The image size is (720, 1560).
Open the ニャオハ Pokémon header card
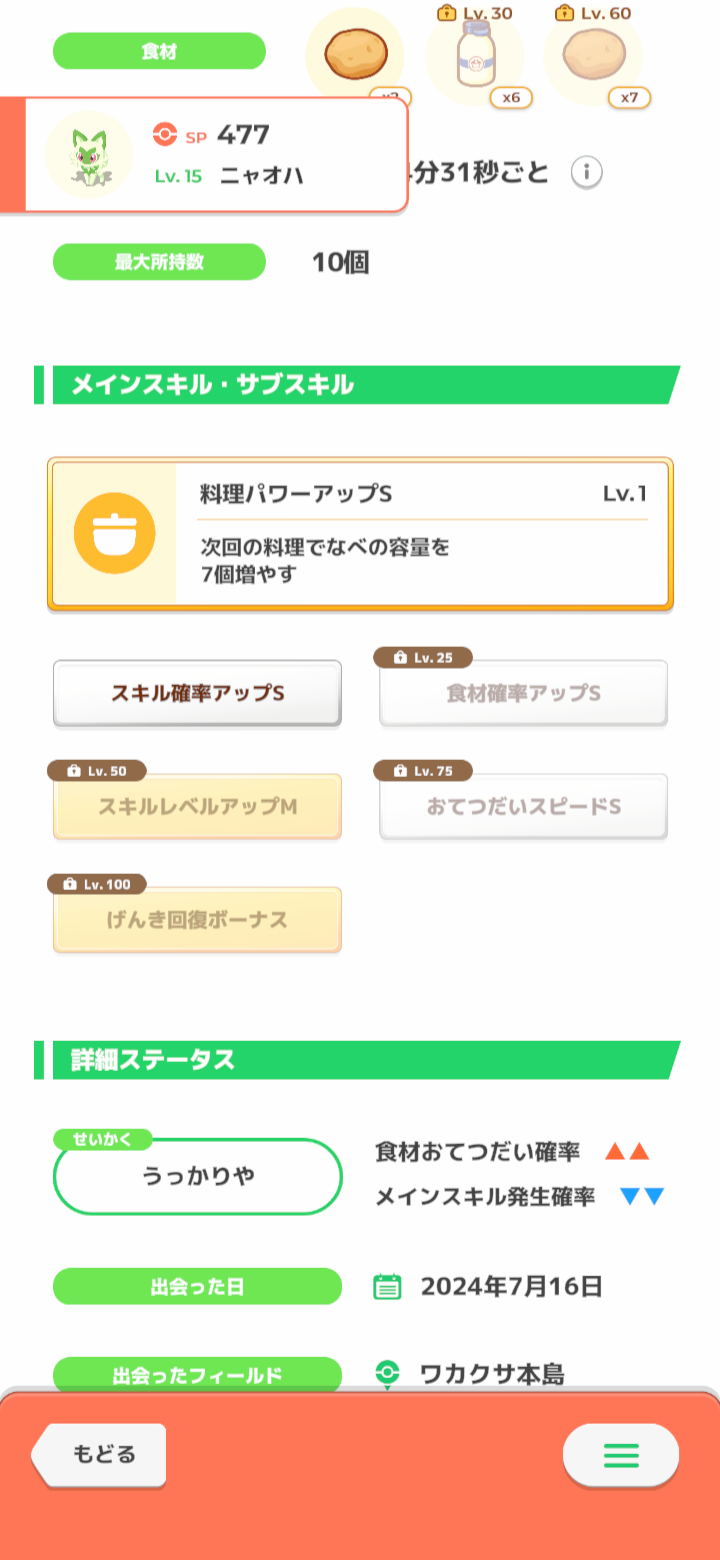pyautogui.click(x=204, y=155)
